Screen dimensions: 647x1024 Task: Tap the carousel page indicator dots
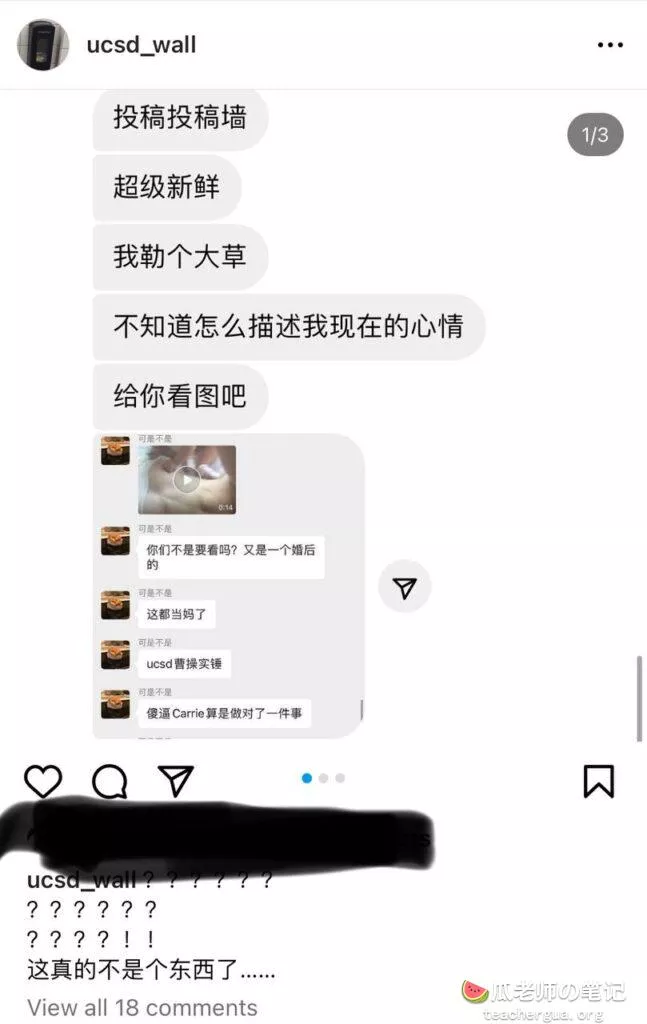(323, 778)
